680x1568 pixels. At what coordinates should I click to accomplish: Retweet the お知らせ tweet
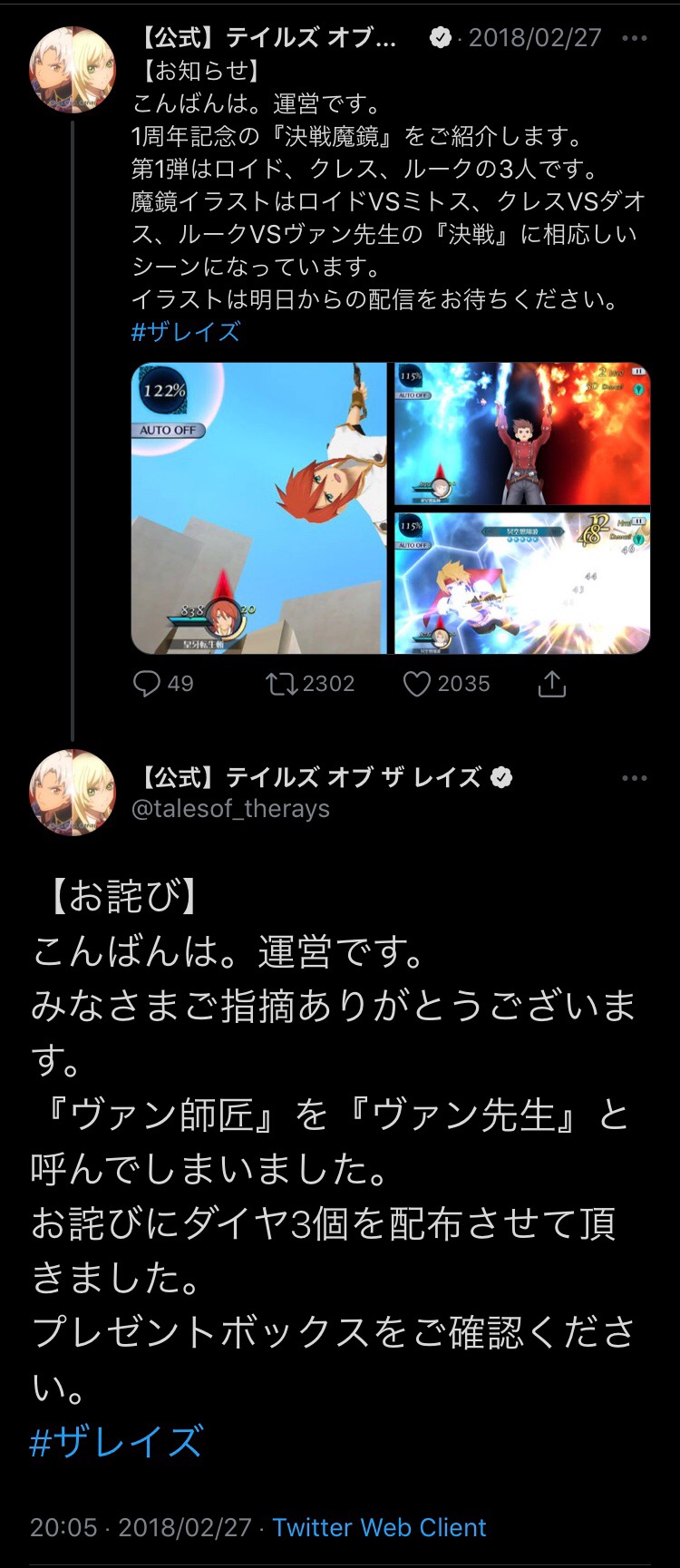pos(282,683)
